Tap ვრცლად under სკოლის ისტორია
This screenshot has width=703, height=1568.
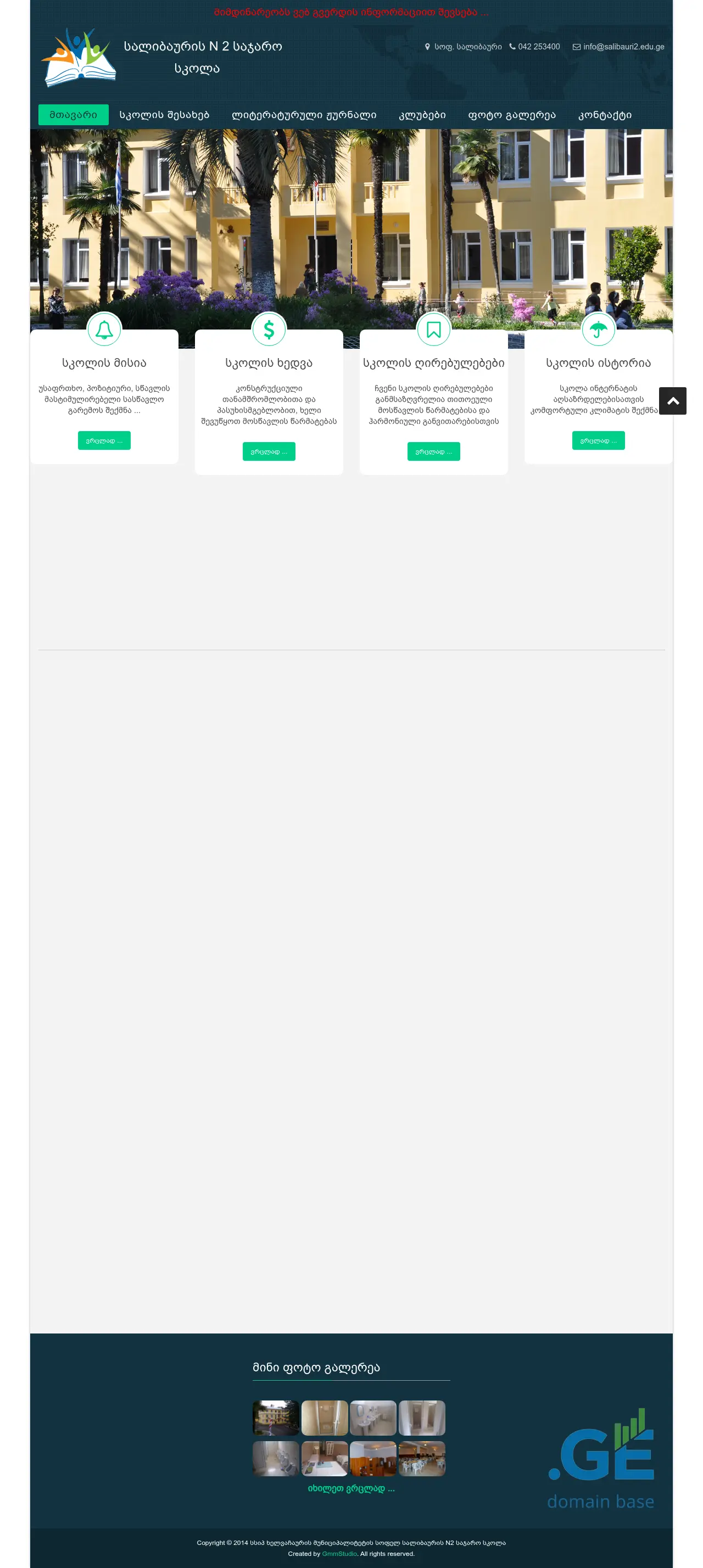click(x=598, y=440)
